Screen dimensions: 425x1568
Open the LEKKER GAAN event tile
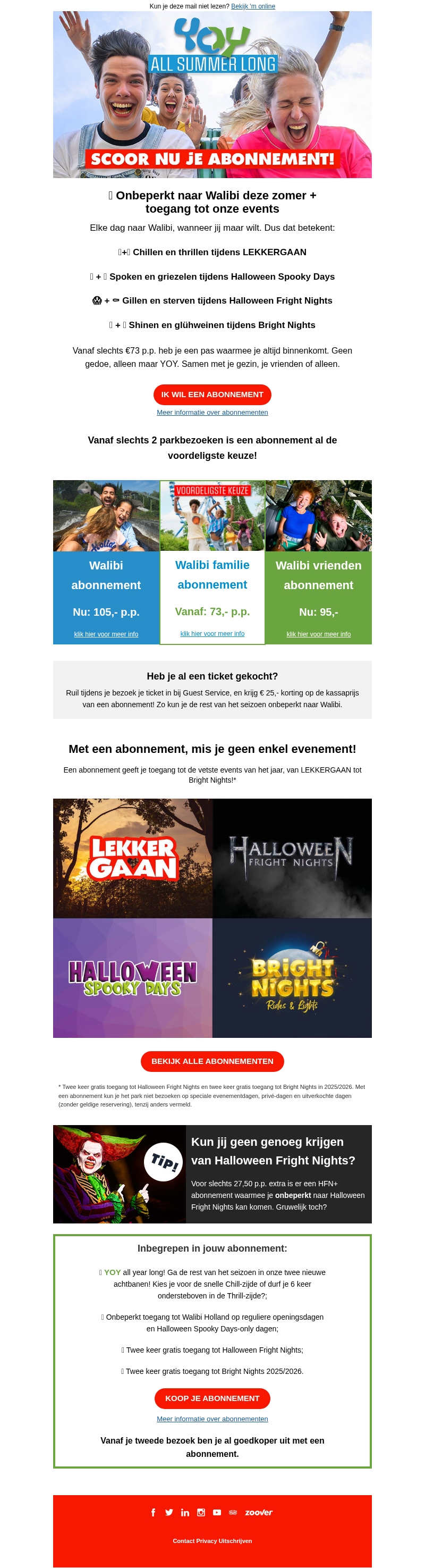tap(132, 858)
